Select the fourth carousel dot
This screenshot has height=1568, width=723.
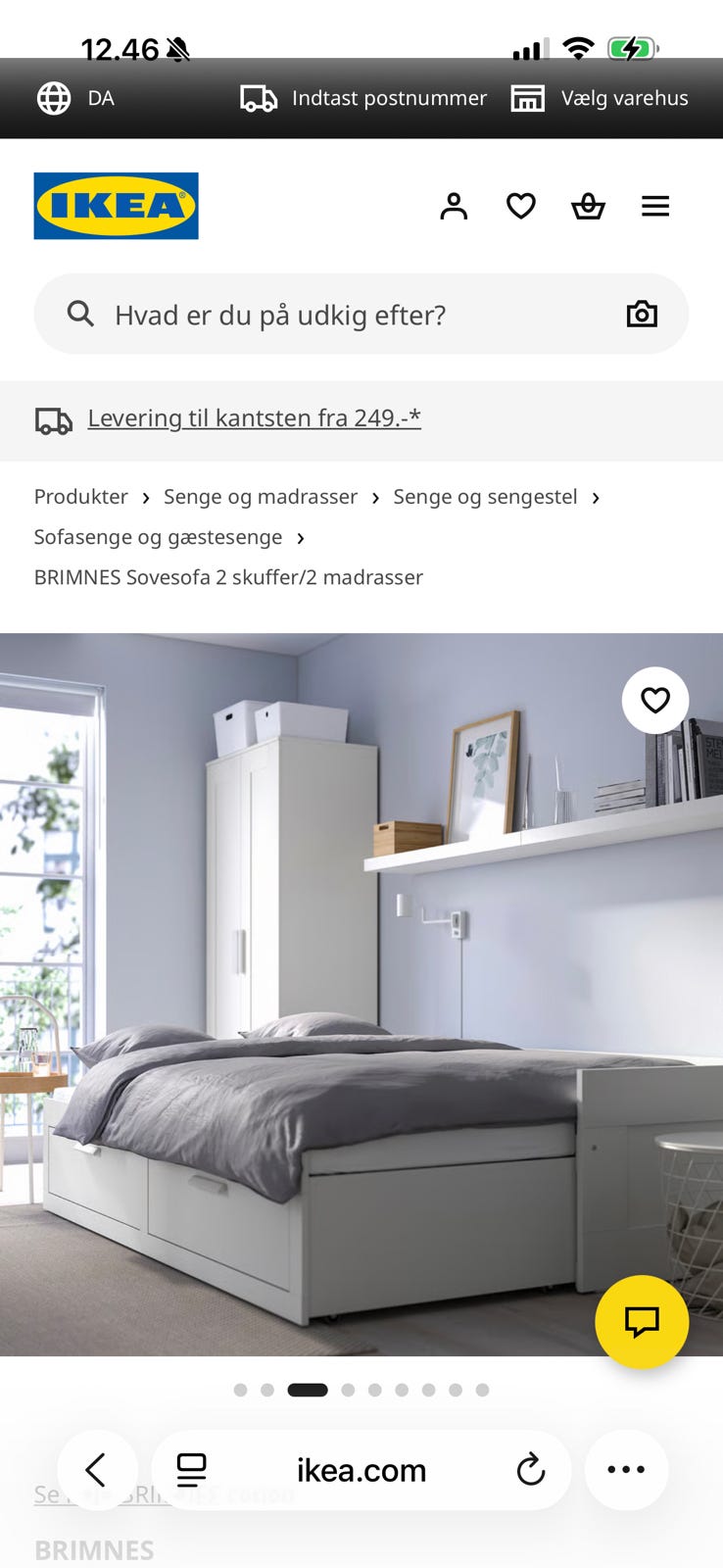point(348,1389)
